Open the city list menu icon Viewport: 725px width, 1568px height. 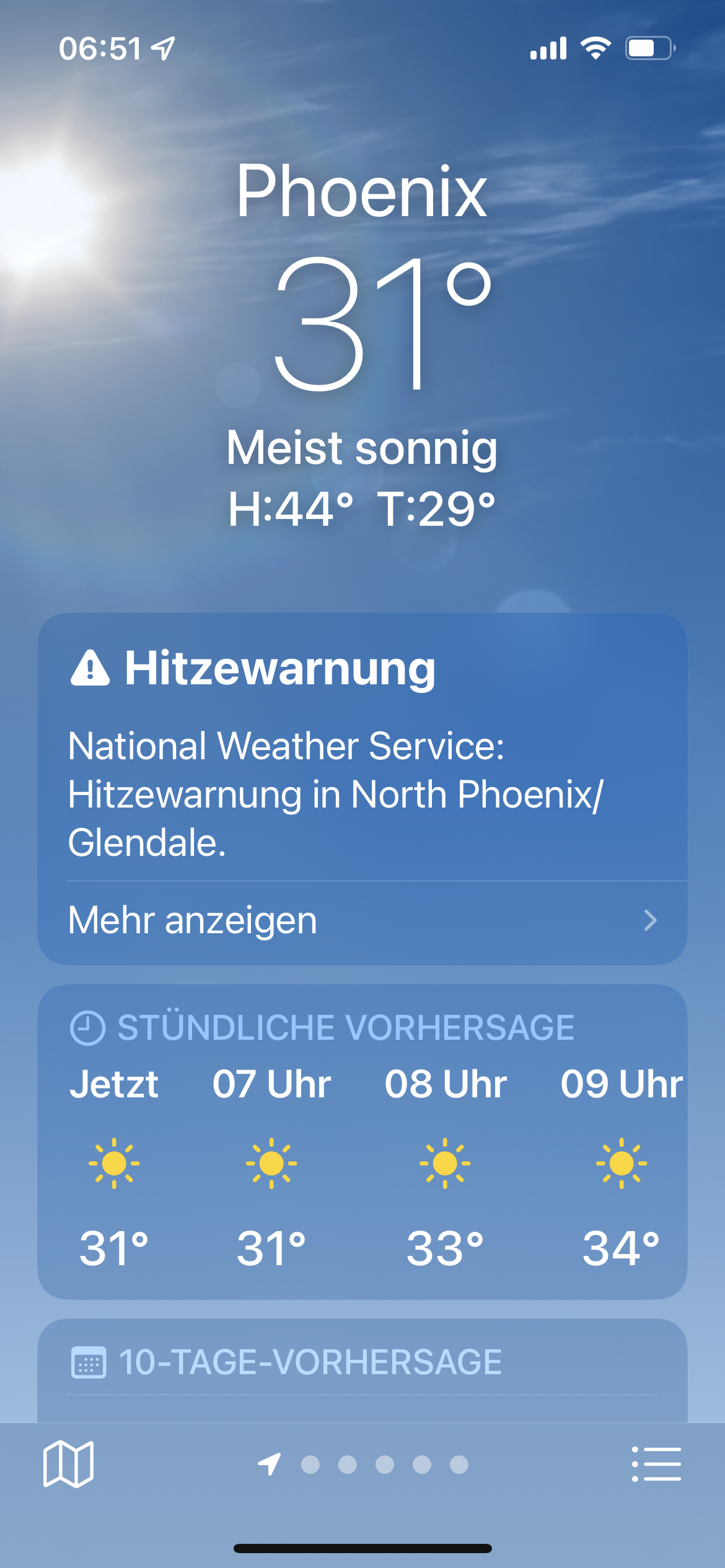click(x=656, y=1464)
